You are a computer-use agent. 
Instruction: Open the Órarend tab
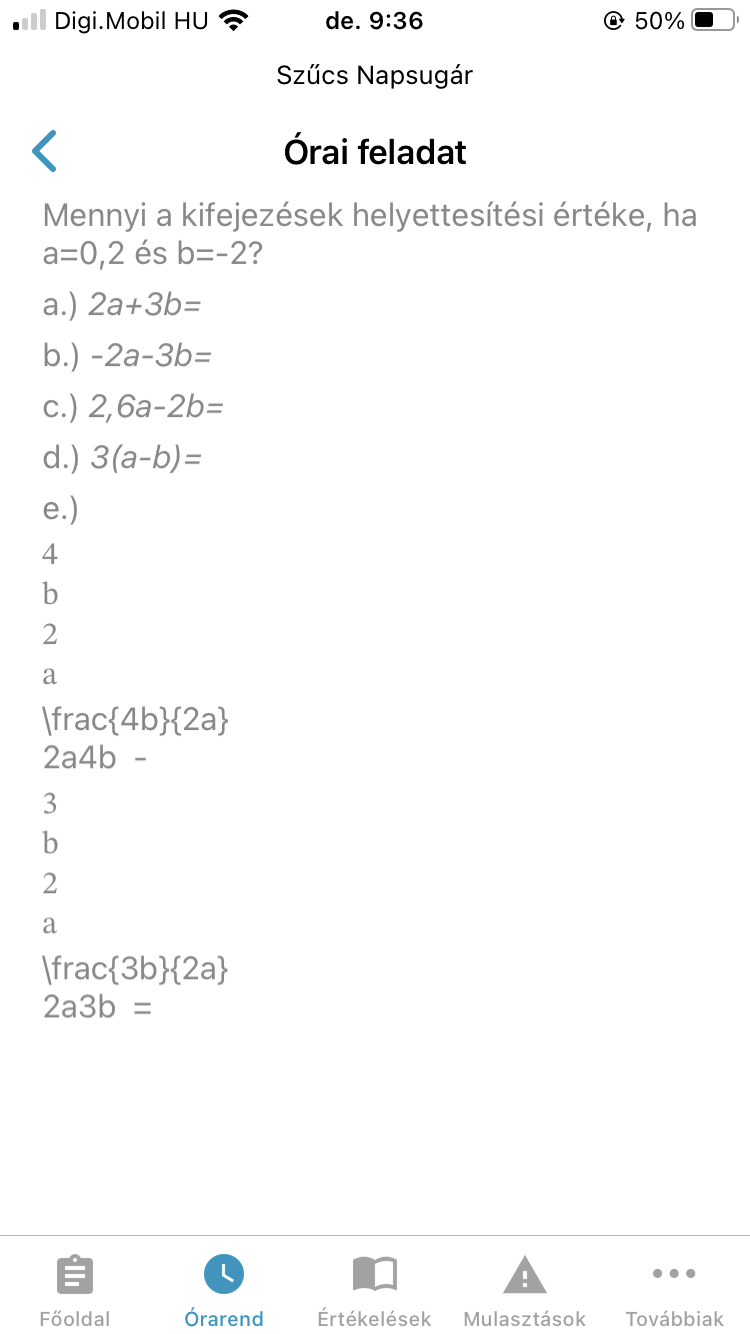click(x=224, y=1290)
